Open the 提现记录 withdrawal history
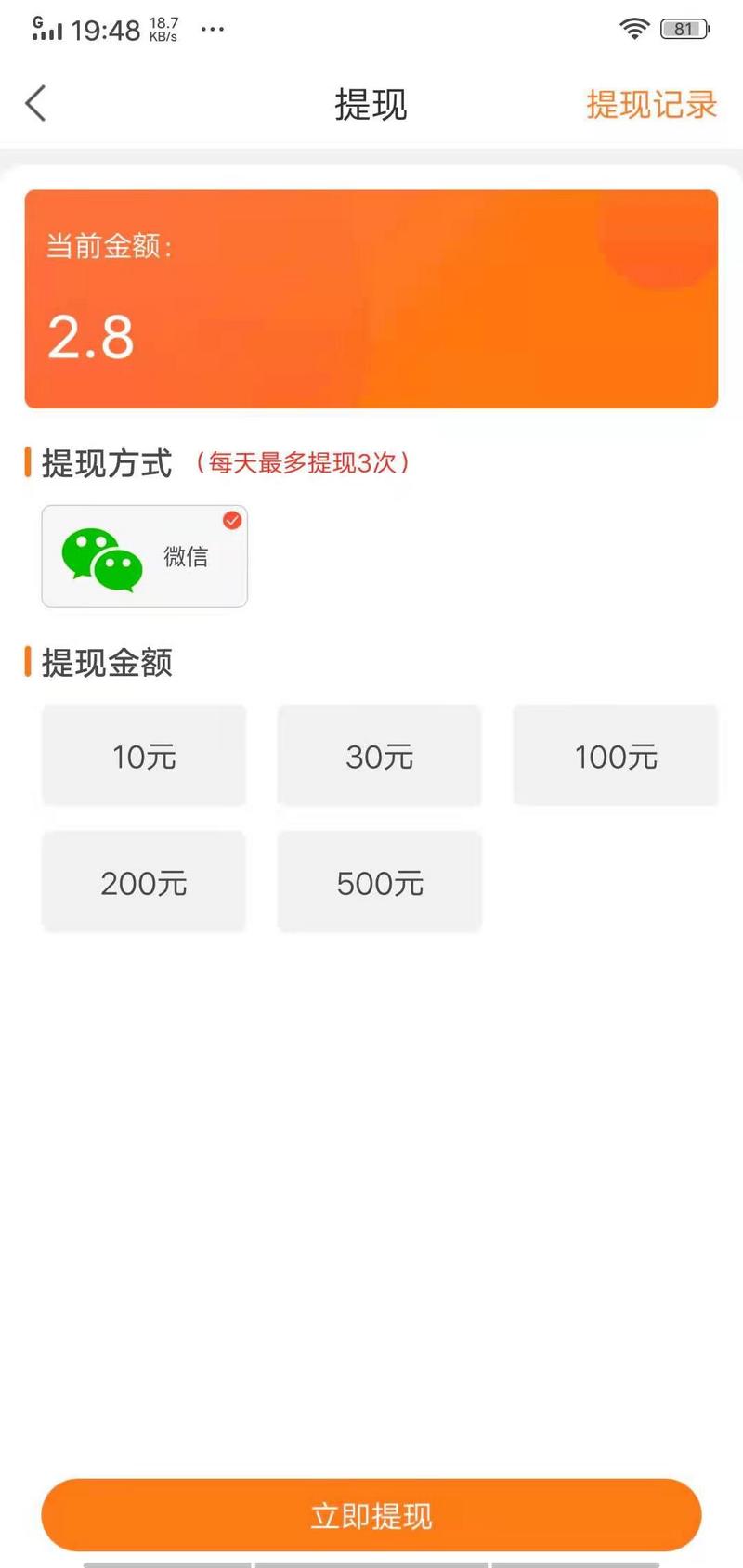The image size is (743, 1568). click(x=650, y=105)
